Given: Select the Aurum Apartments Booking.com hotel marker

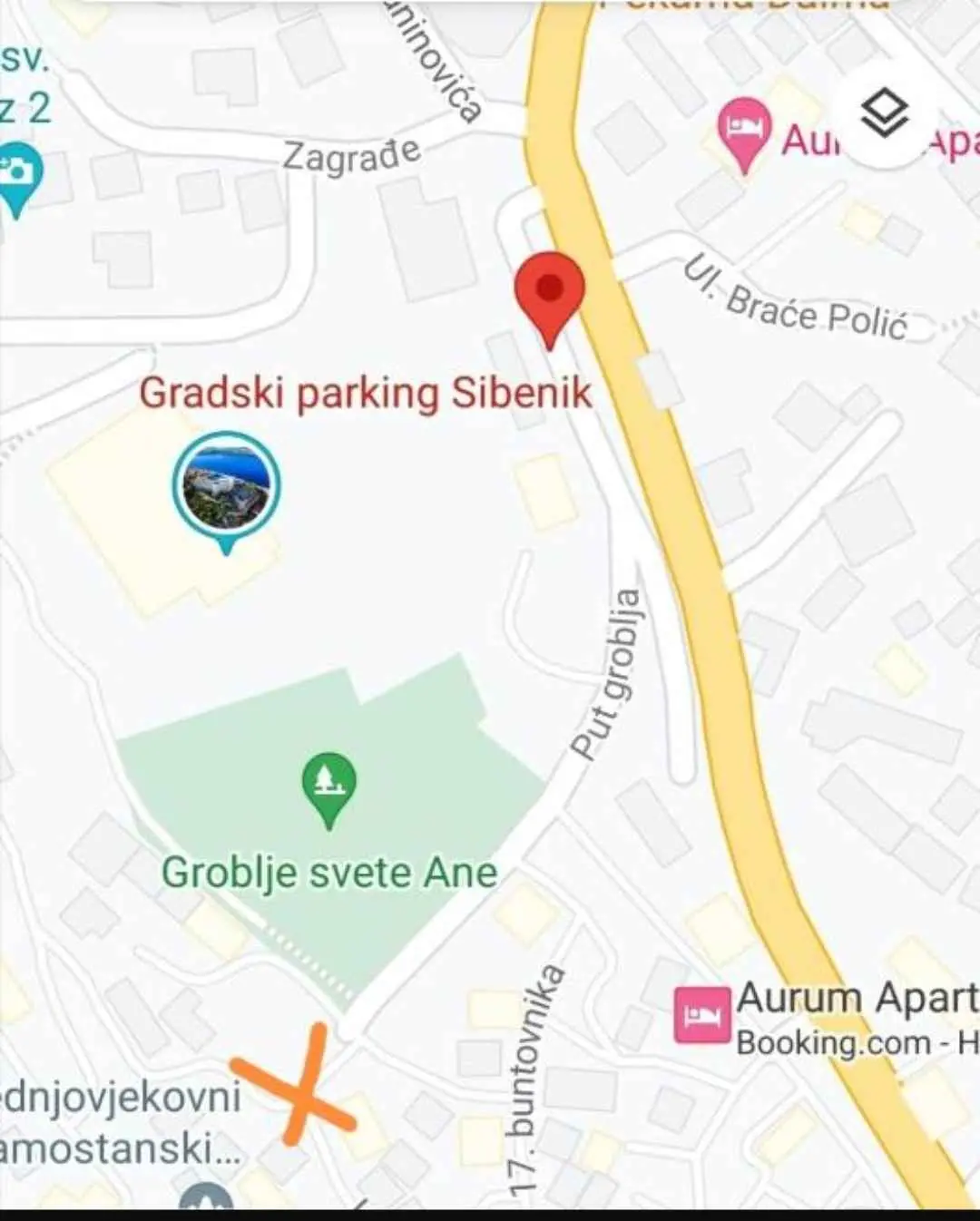Looking at the screenshot, I should [701, 1014].
